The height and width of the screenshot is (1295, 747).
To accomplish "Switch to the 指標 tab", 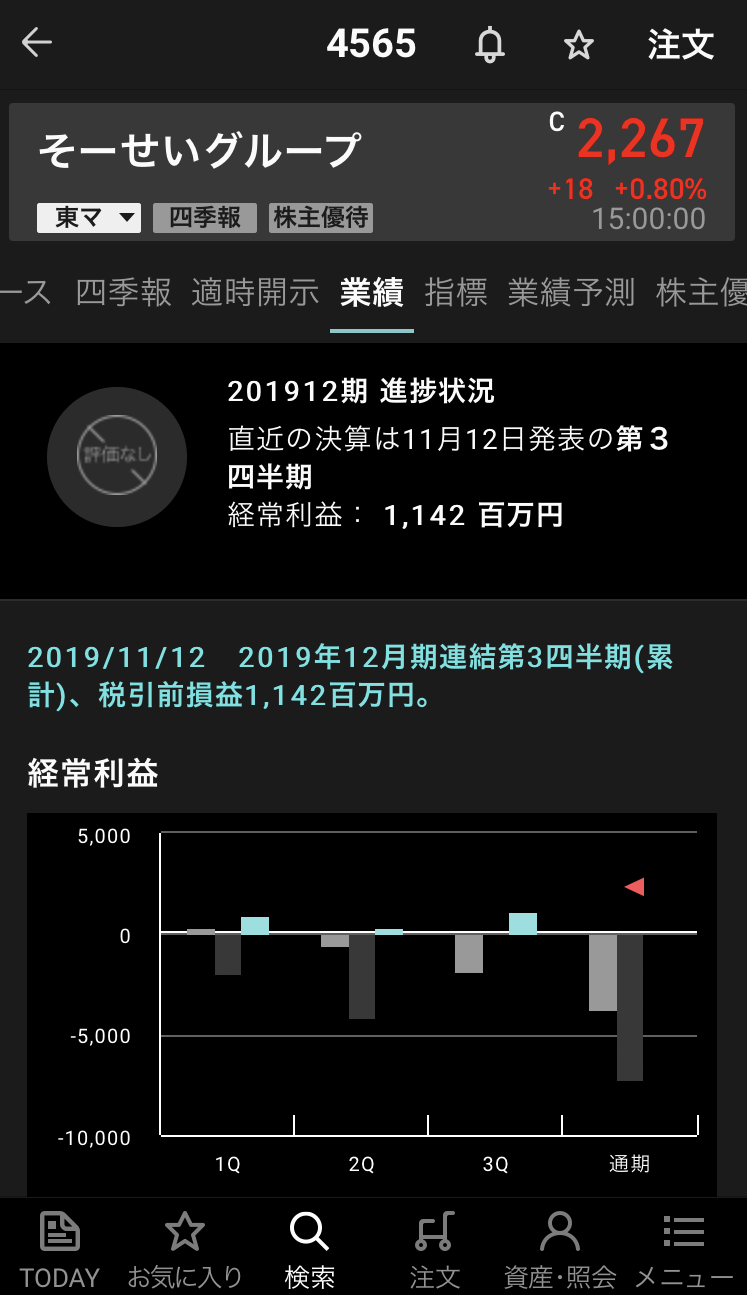I will [456, 293].
